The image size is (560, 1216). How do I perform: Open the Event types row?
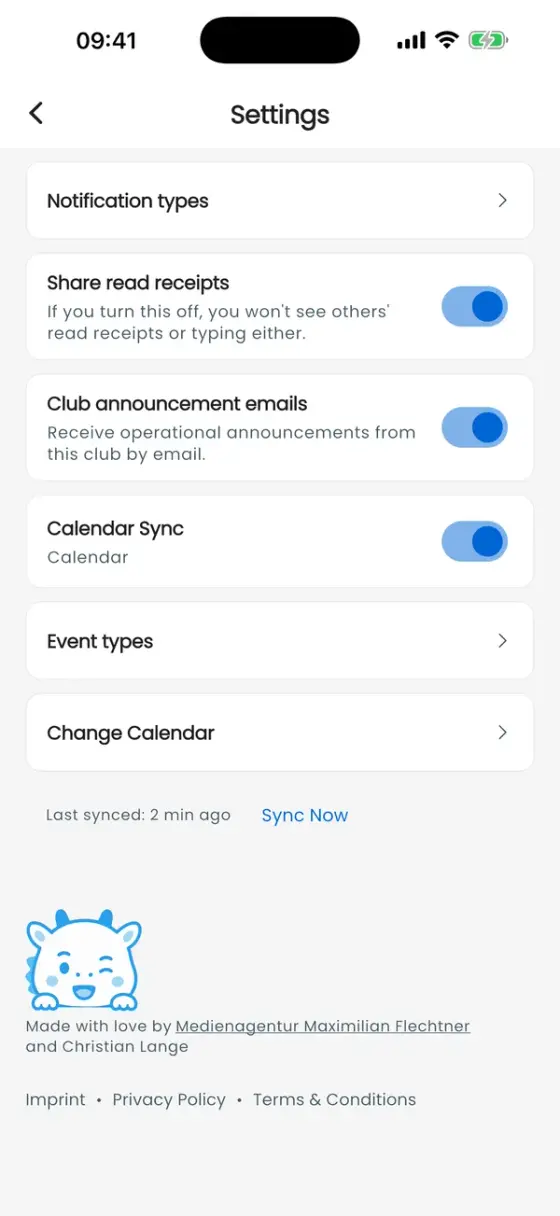tap(280, 641)
